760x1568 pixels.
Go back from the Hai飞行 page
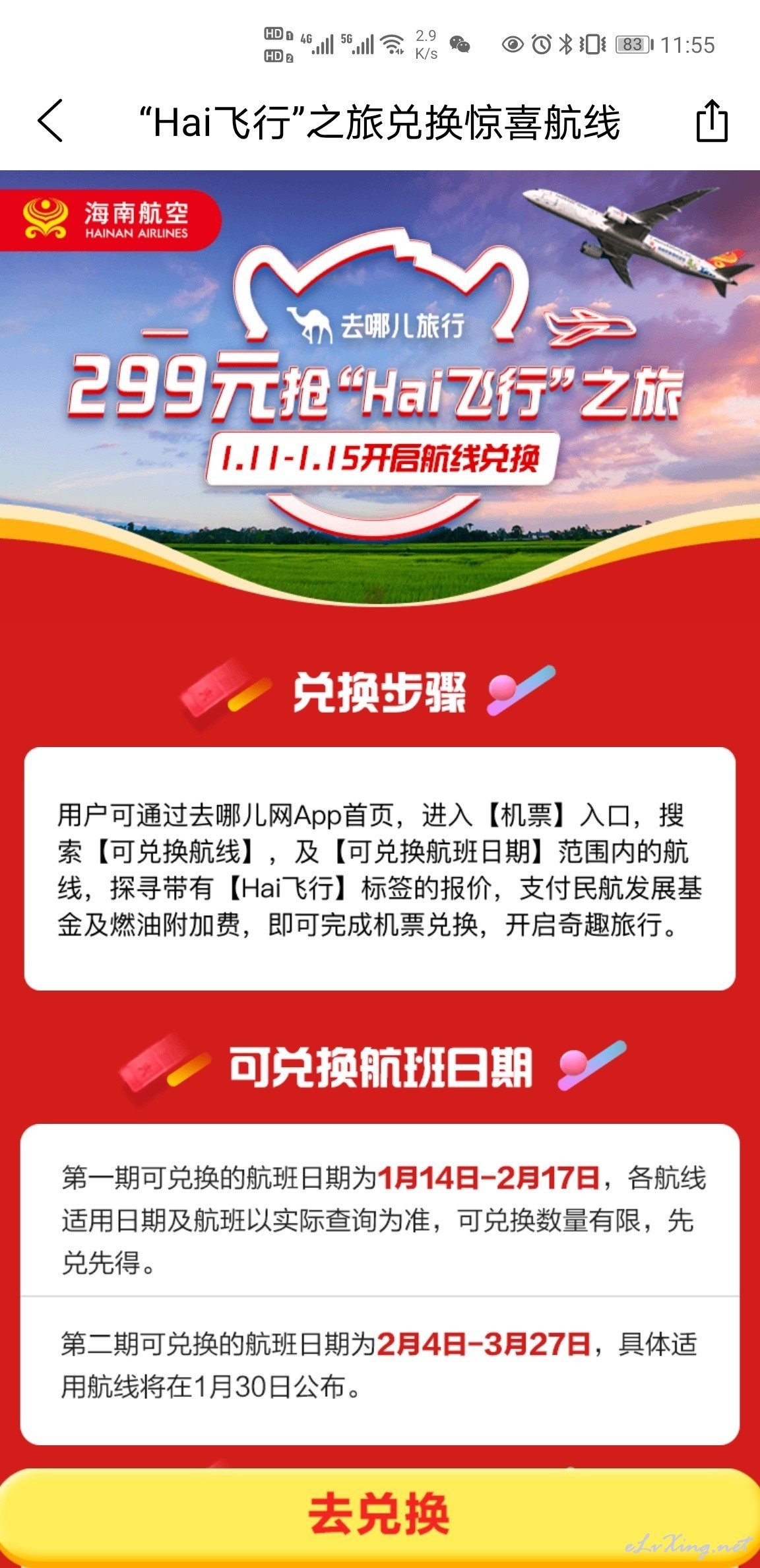tap(50, 121)
